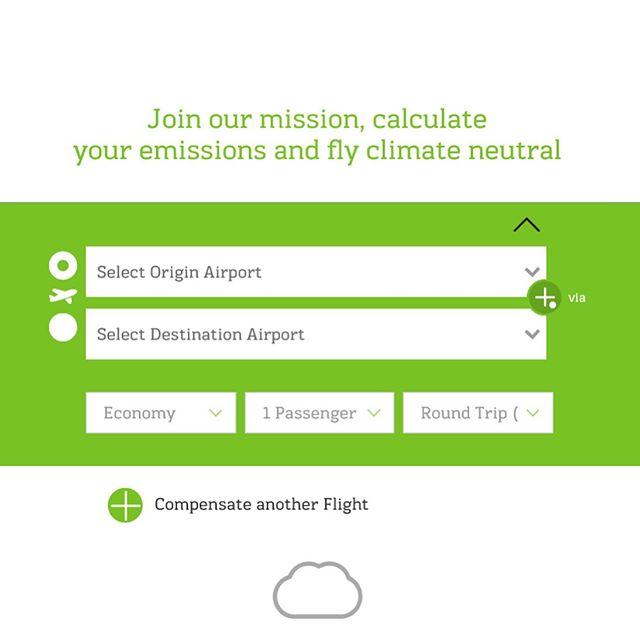Open the Round Trip selector
Image resolution: width=640 pixels, height=640 pixels.
(478, 413)
